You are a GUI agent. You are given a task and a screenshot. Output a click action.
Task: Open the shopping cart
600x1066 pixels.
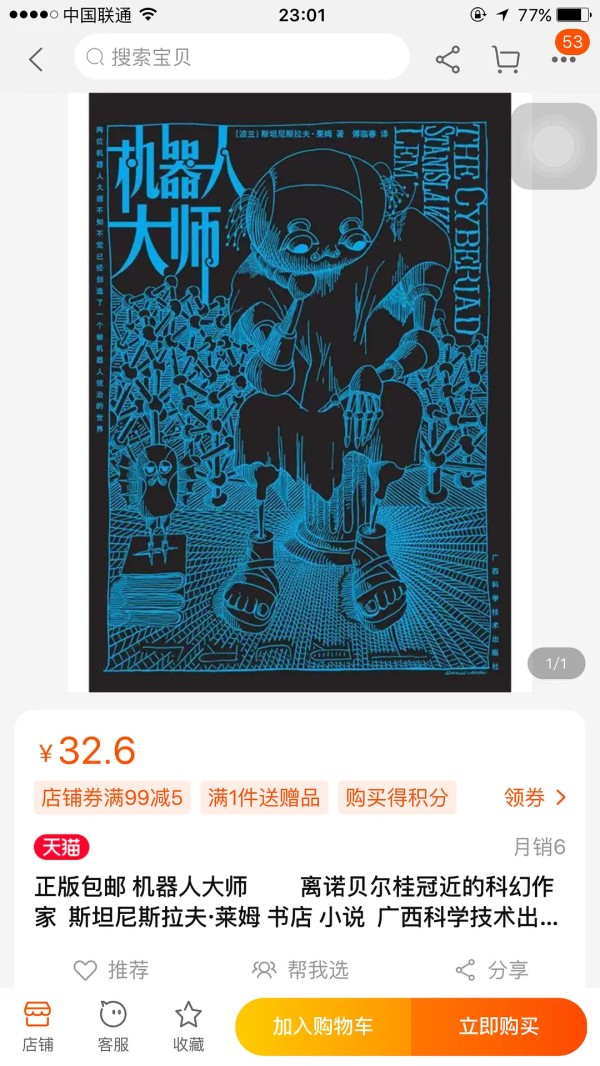506,59
